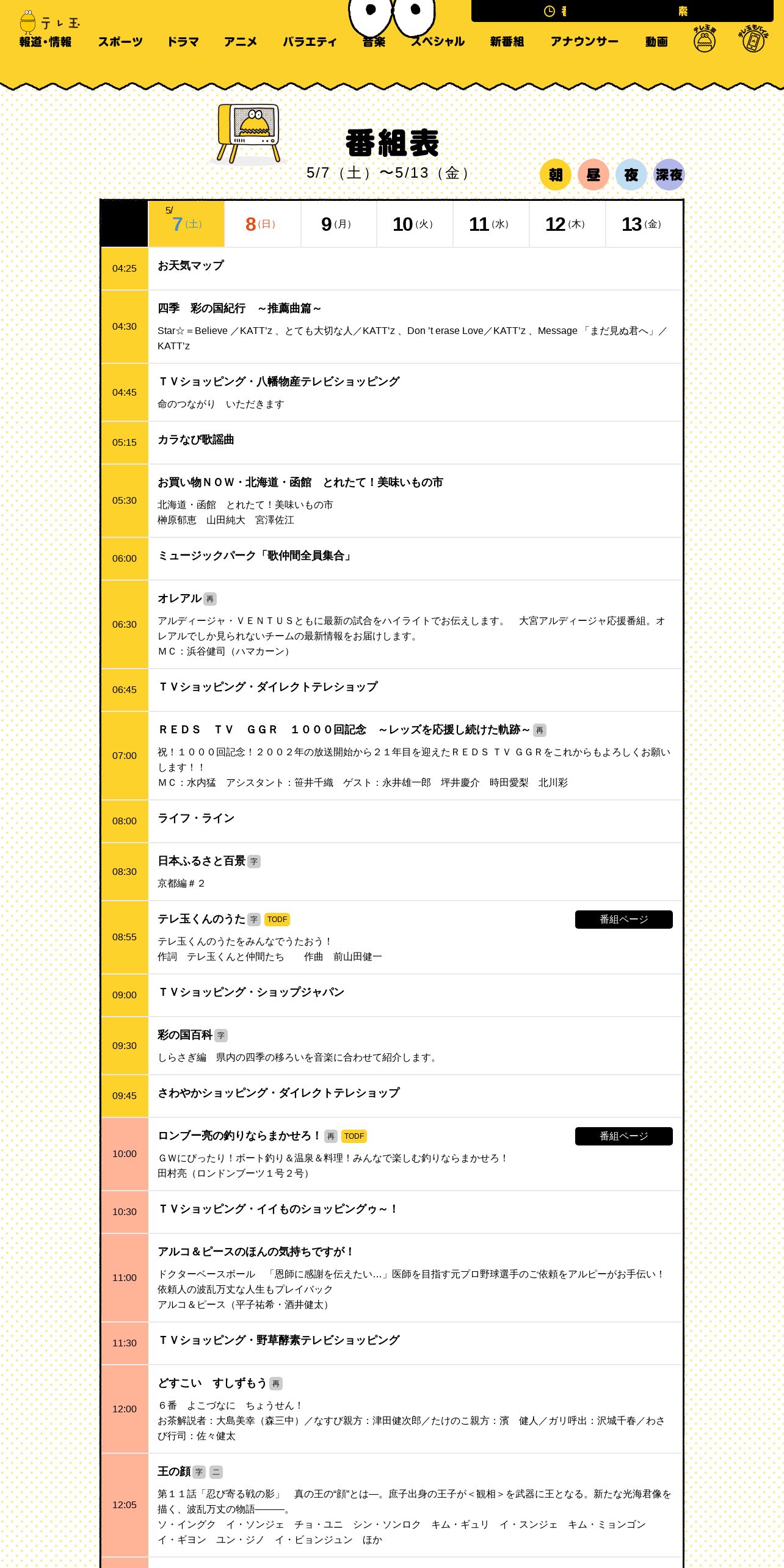Select the アニメ navigation item
Viewport: 784px width, 1568px height.
pos(241,42)
